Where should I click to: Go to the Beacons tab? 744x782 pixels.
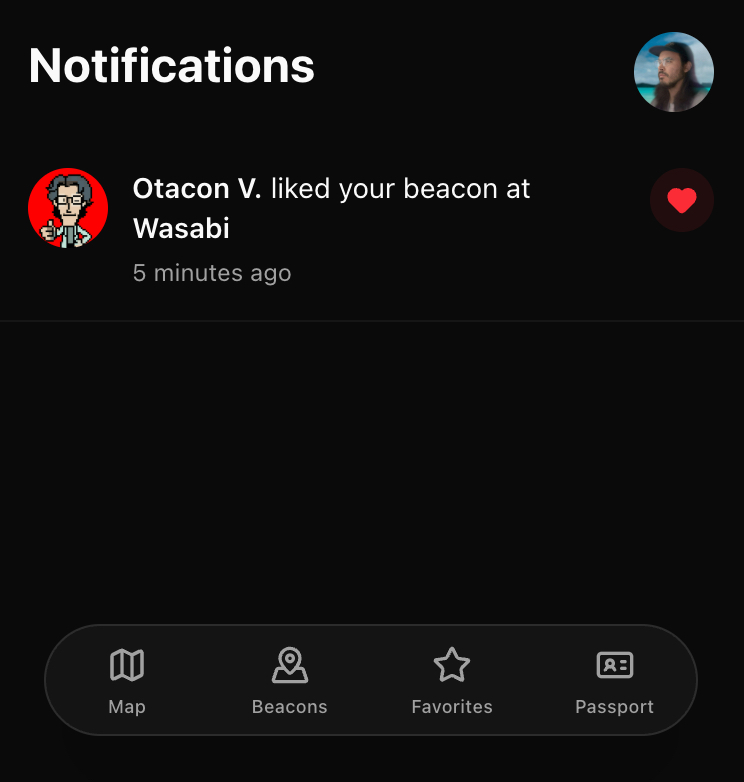click(x=289, y=680)
